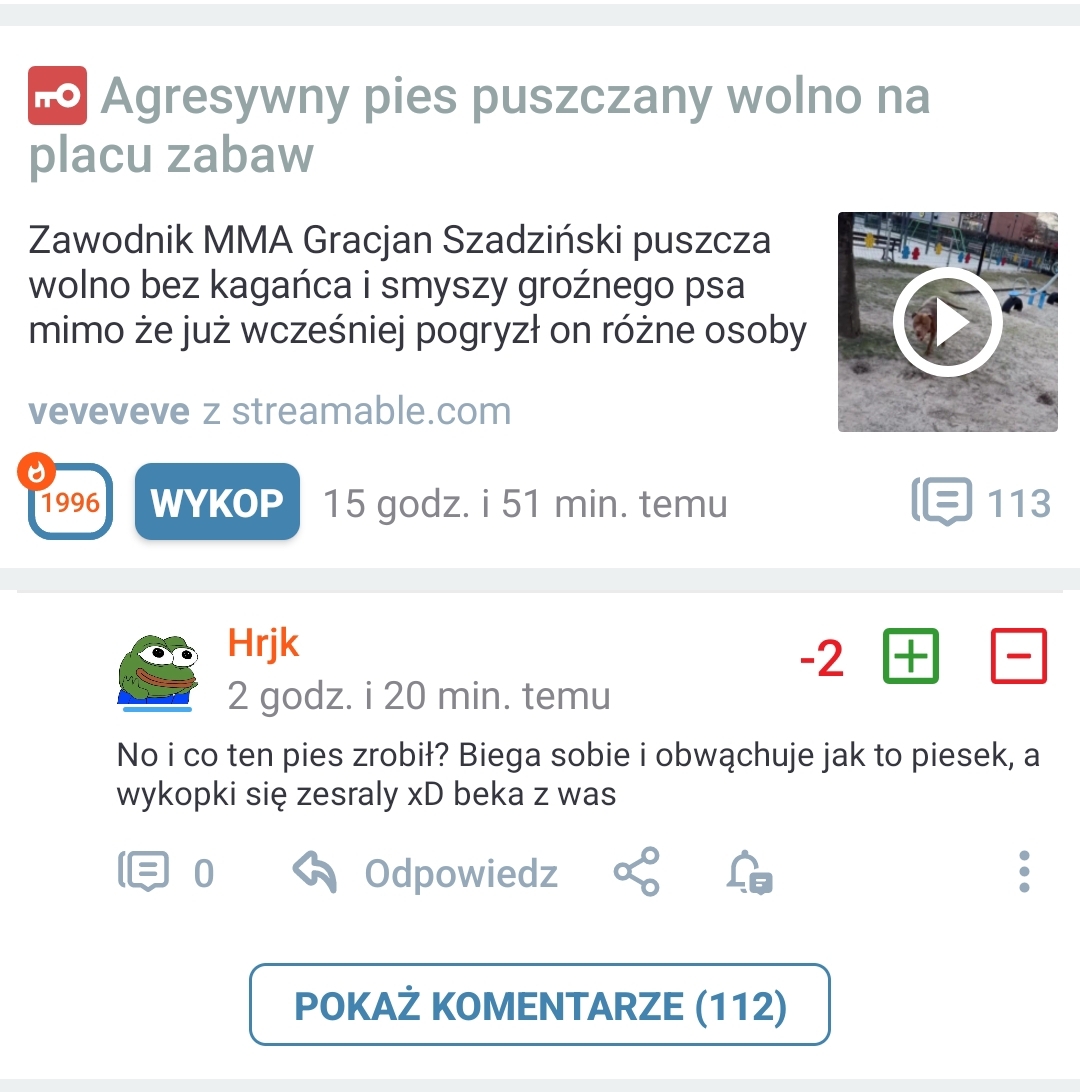
Task: Play the dog video thumbnail
Action: click(x=947, y=322)
